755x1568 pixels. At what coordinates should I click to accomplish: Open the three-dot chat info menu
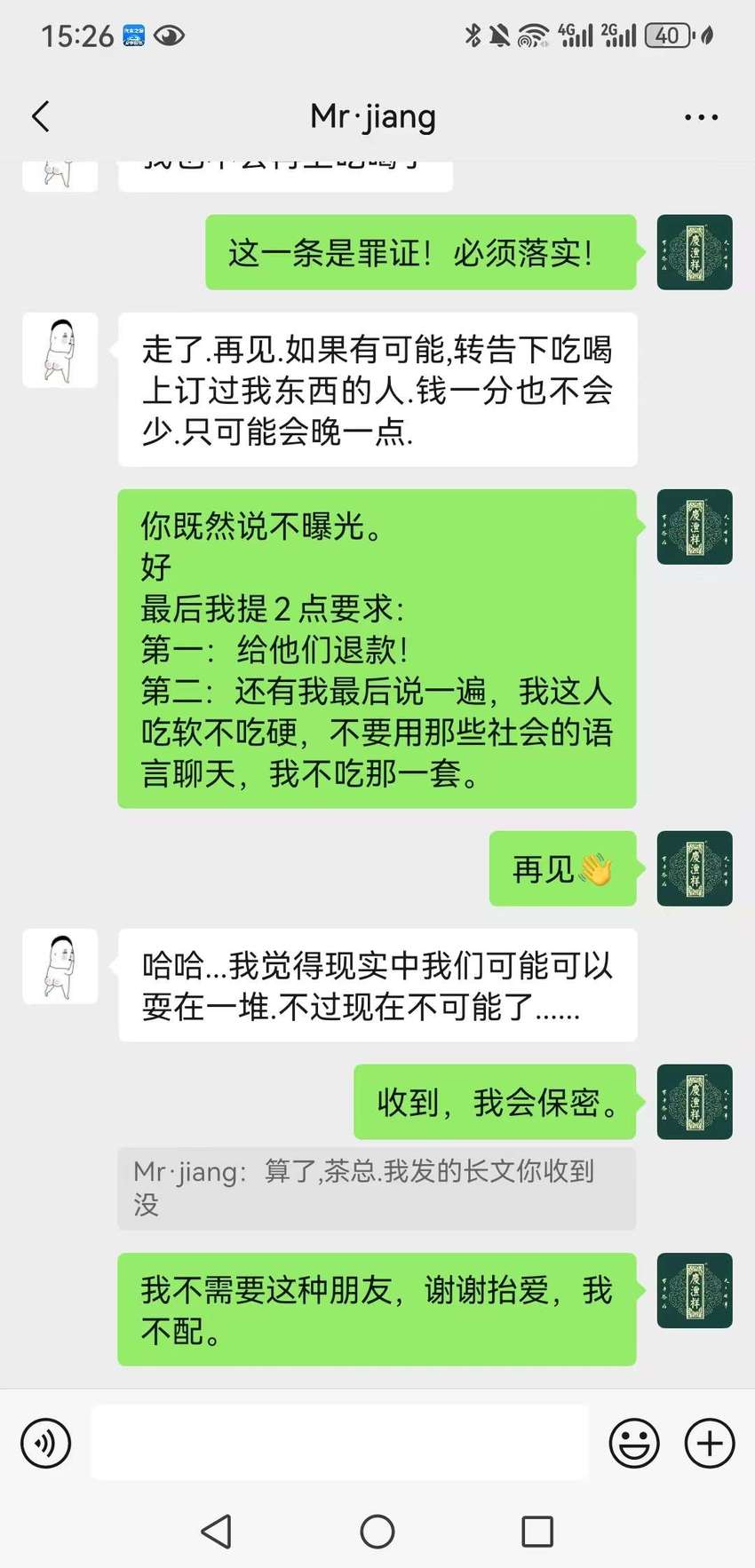coord(701,117)
